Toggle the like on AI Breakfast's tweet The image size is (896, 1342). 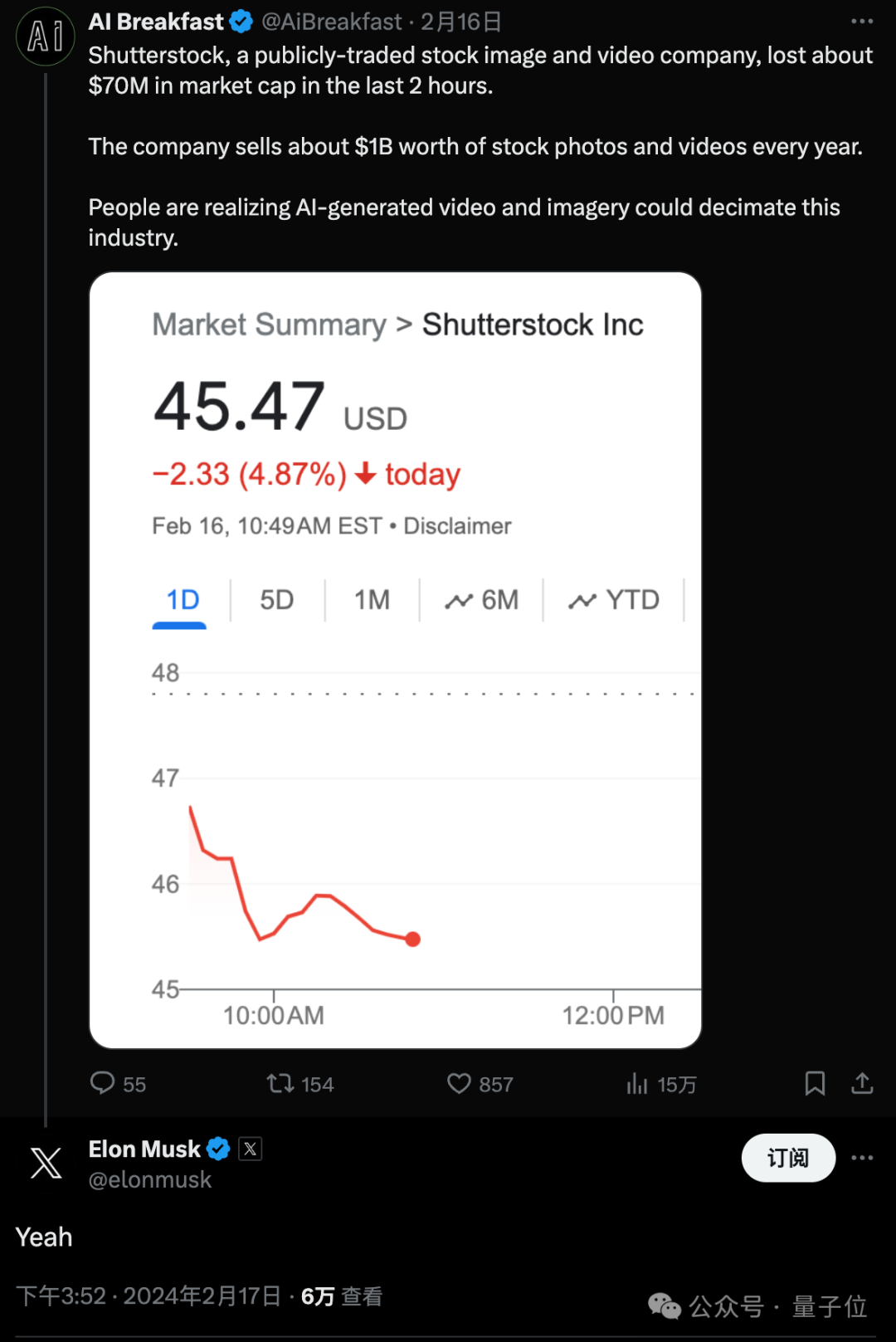pos(460,1084)
